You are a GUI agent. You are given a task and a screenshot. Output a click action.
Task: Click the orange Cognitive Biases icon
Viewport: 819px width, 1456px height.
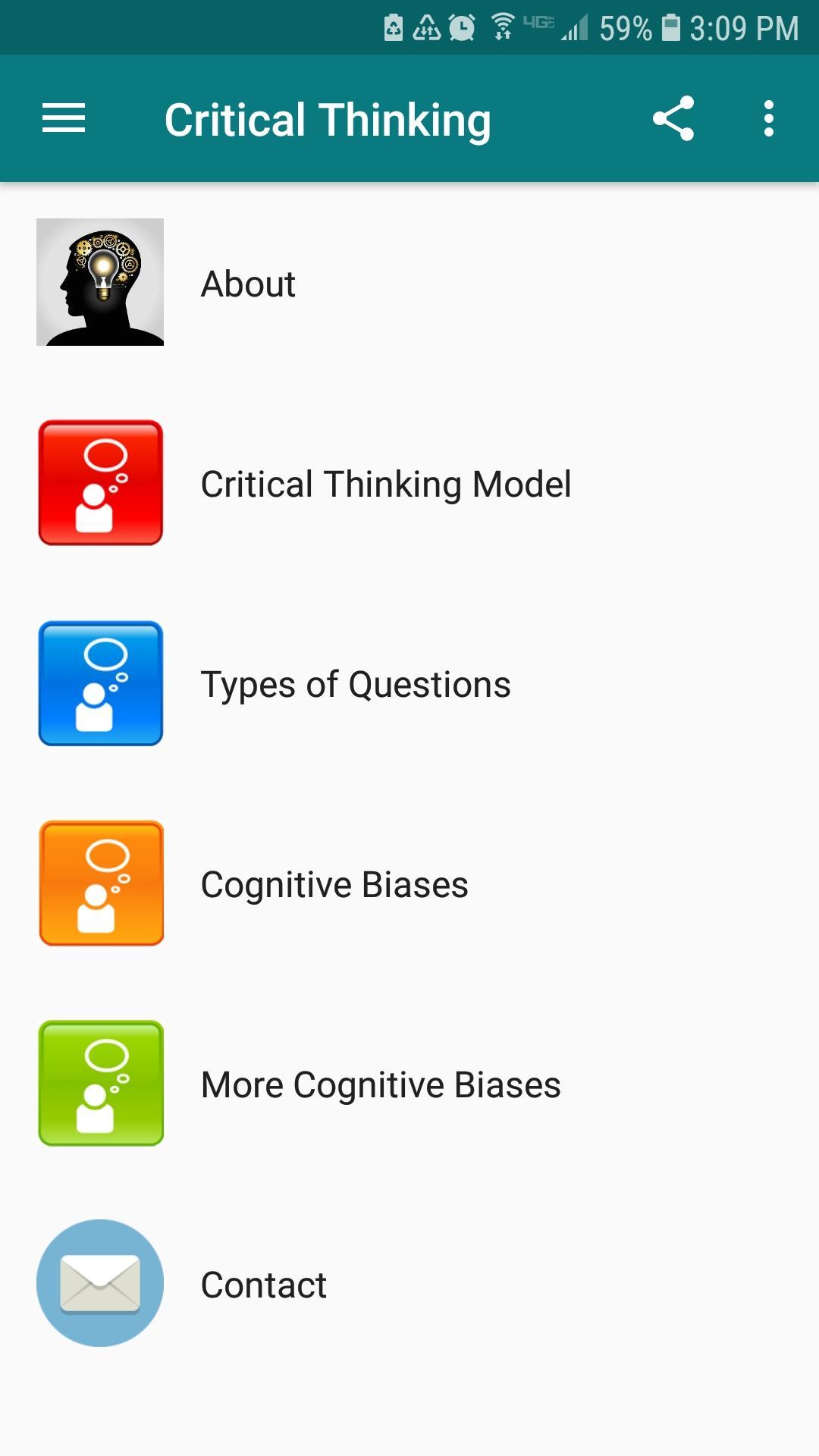point(101,883)
